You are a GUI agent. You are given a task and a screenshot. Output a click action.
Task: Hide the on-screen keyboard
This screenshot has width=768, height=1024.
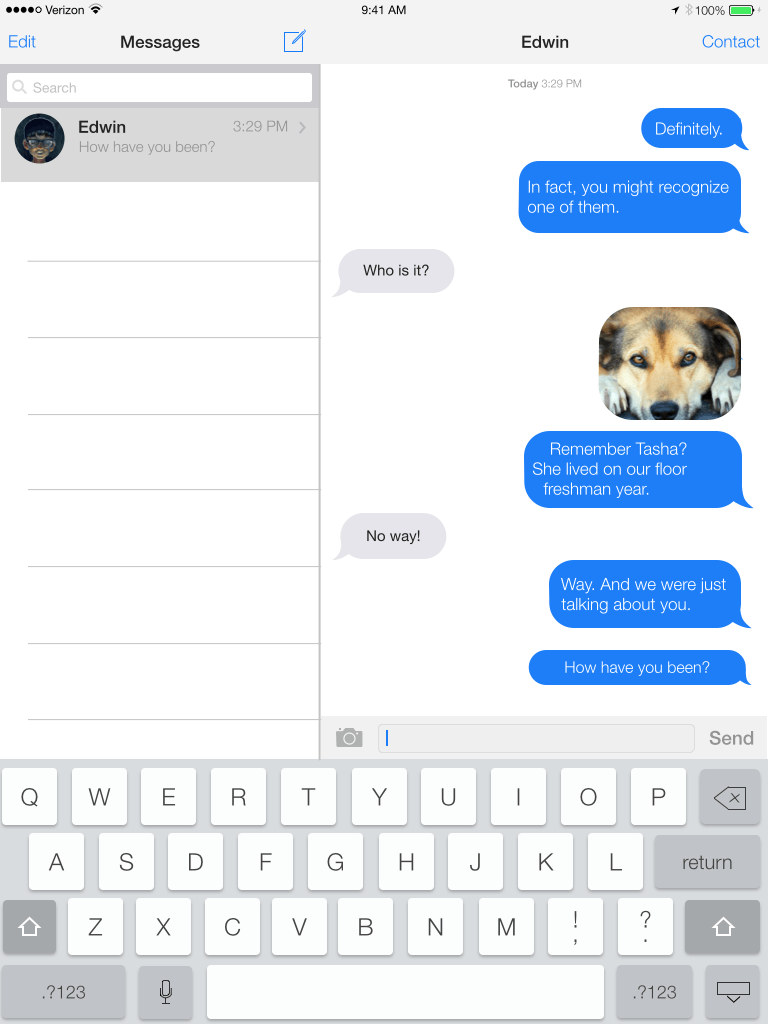(732, 991)
